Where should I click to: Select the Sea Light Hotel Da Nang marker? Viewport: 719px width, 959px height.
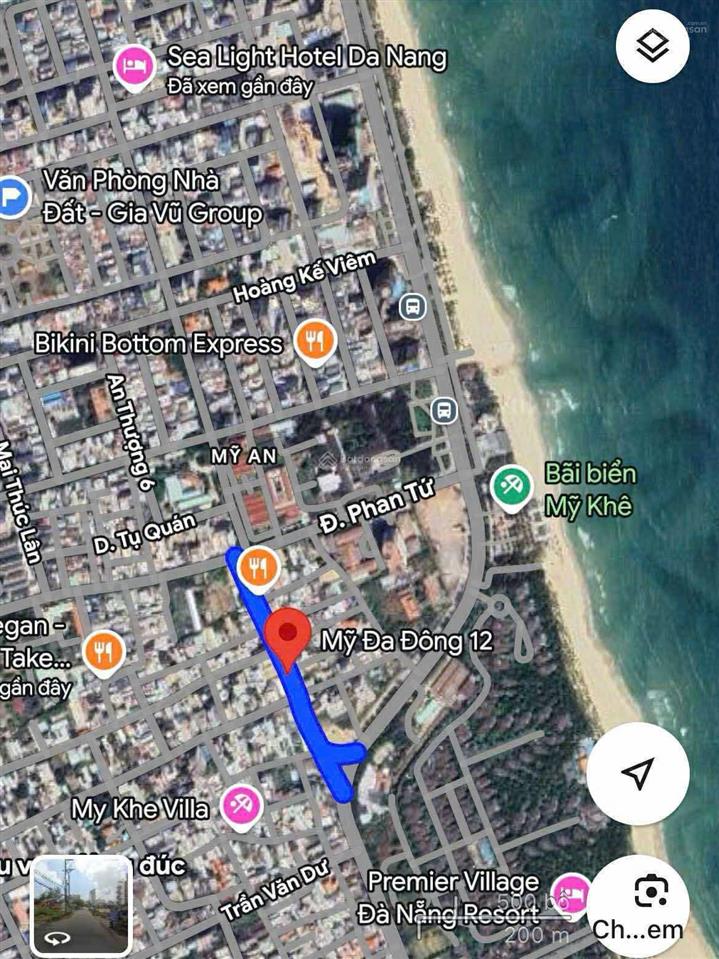(x=133, y=68)
